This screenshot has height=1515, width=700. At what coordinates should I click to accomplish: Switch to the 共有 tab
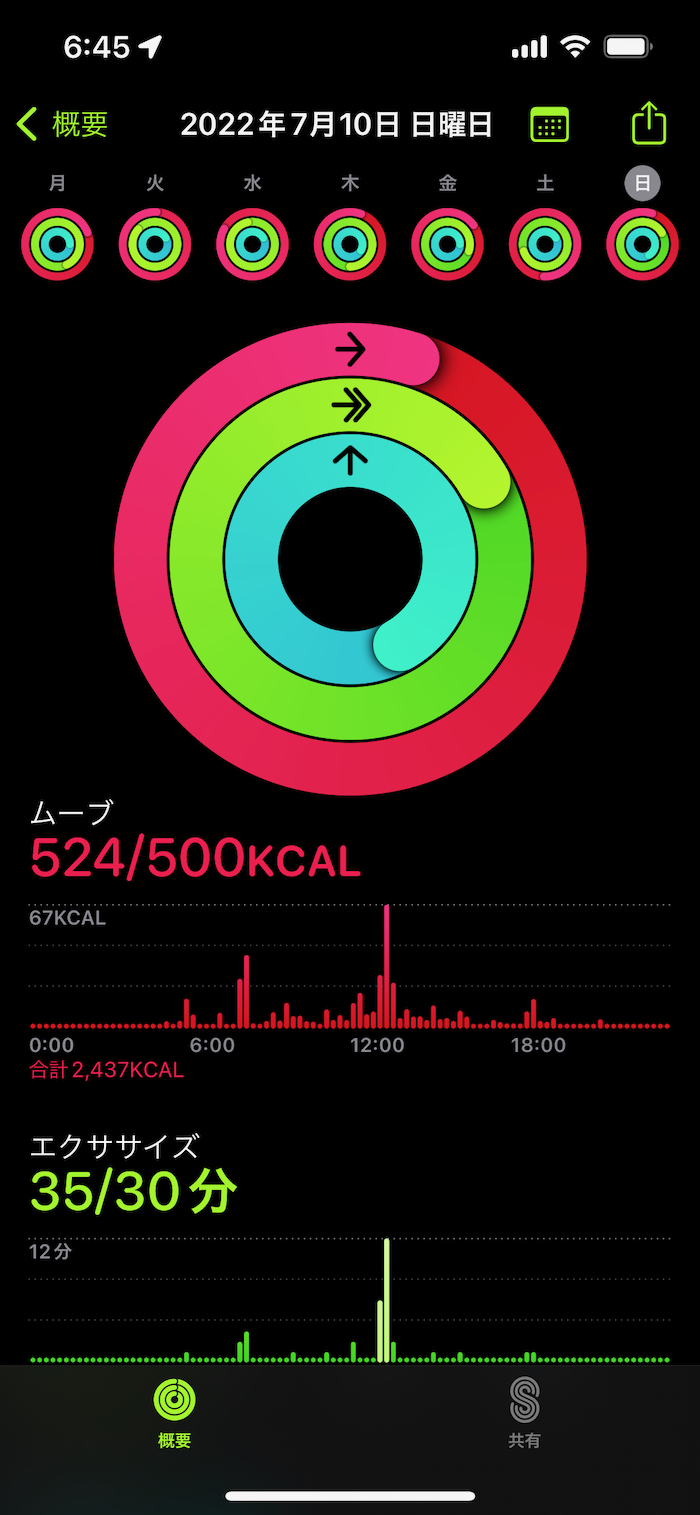(x=524, y=1412)
